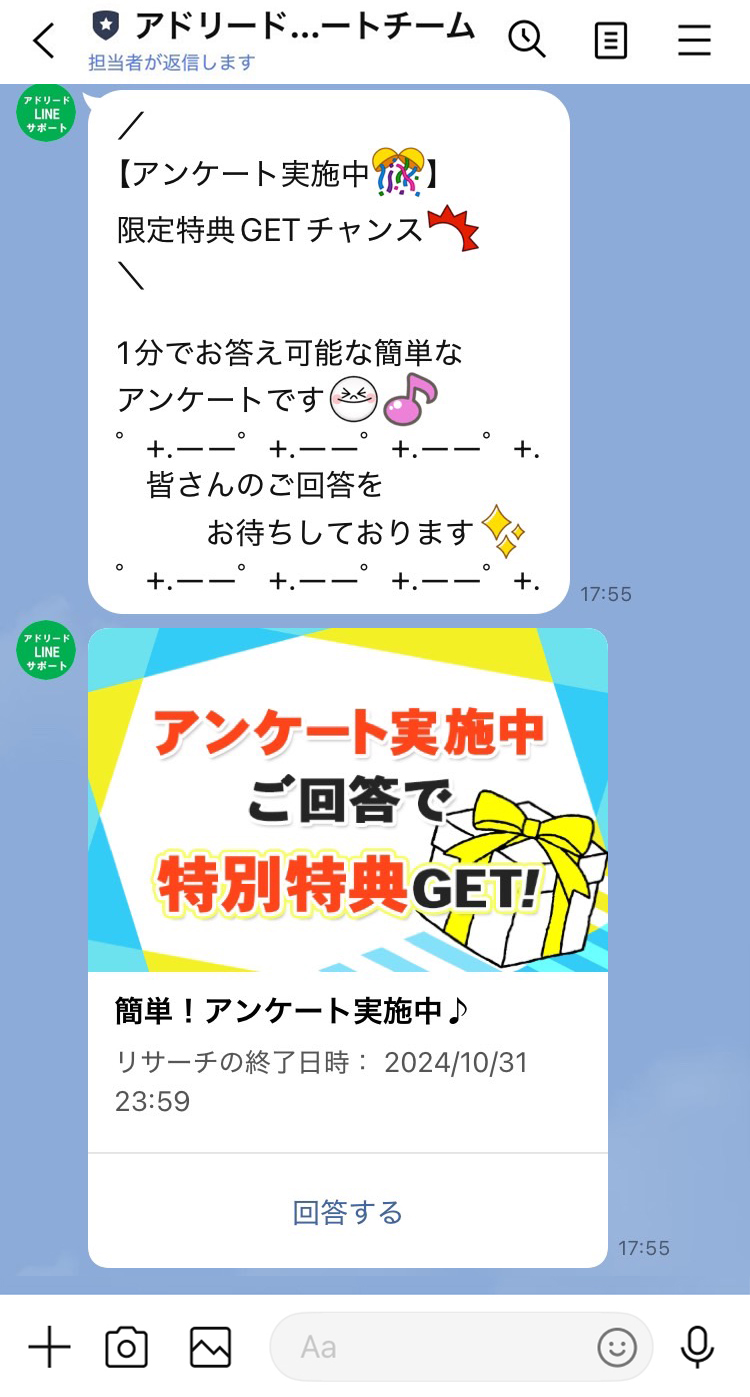Go back to the chat list
Screen dimensions: 750x1397
(44, 41)
